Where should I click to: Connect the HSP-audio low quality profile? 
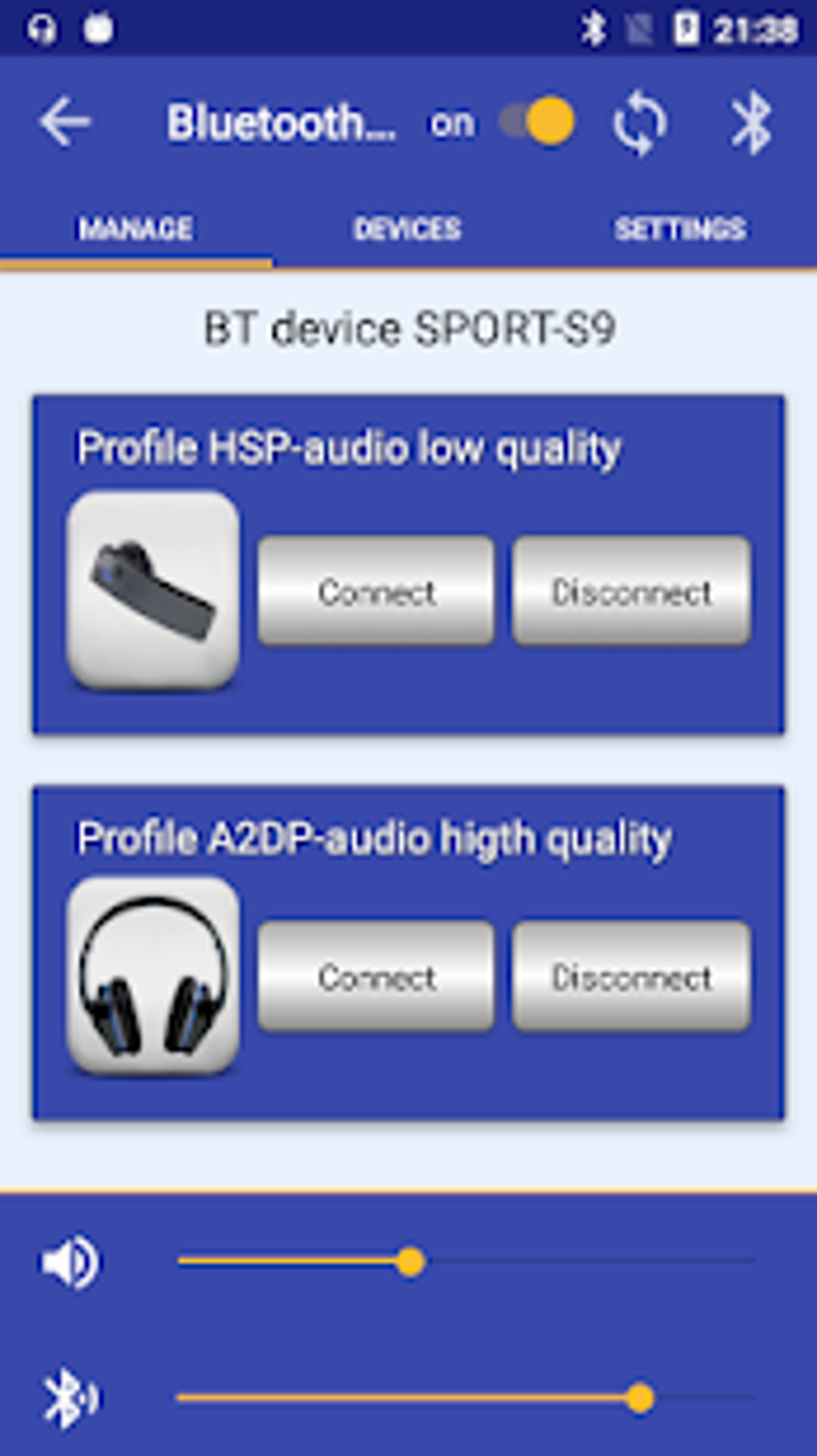(x=376, y=591)
